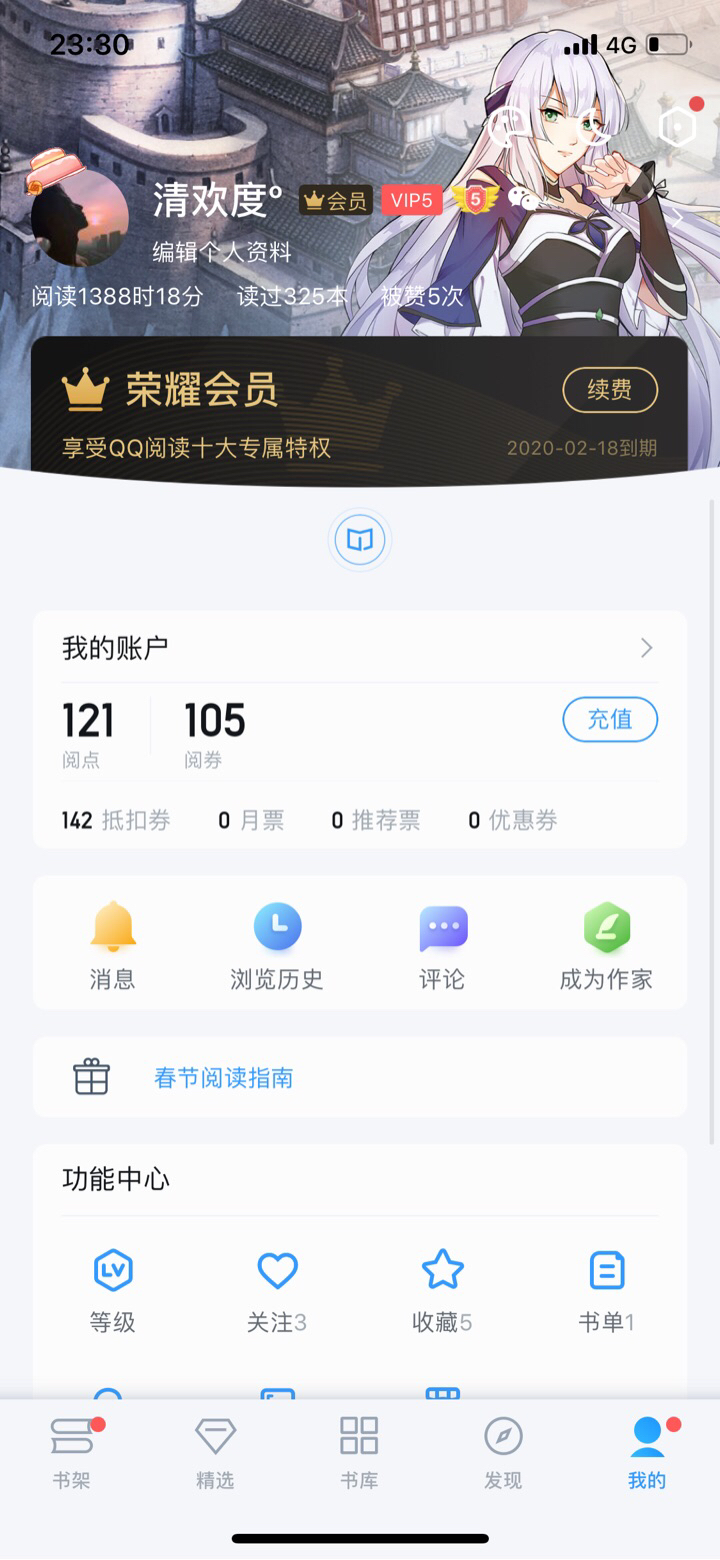Open 关注 followed list

277,1288
